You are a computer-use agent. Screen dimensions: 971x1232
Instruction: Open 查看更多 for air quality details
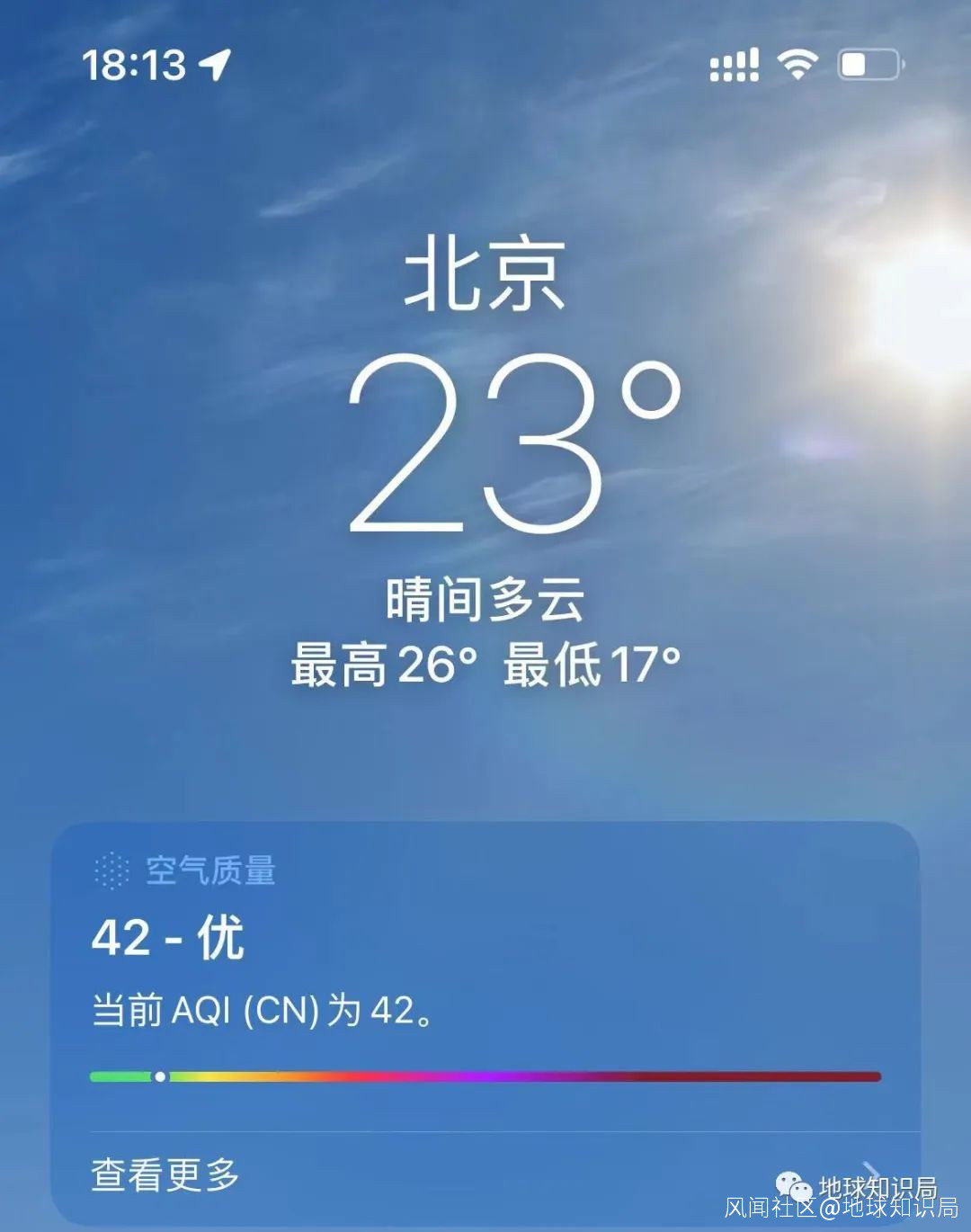166,1174
